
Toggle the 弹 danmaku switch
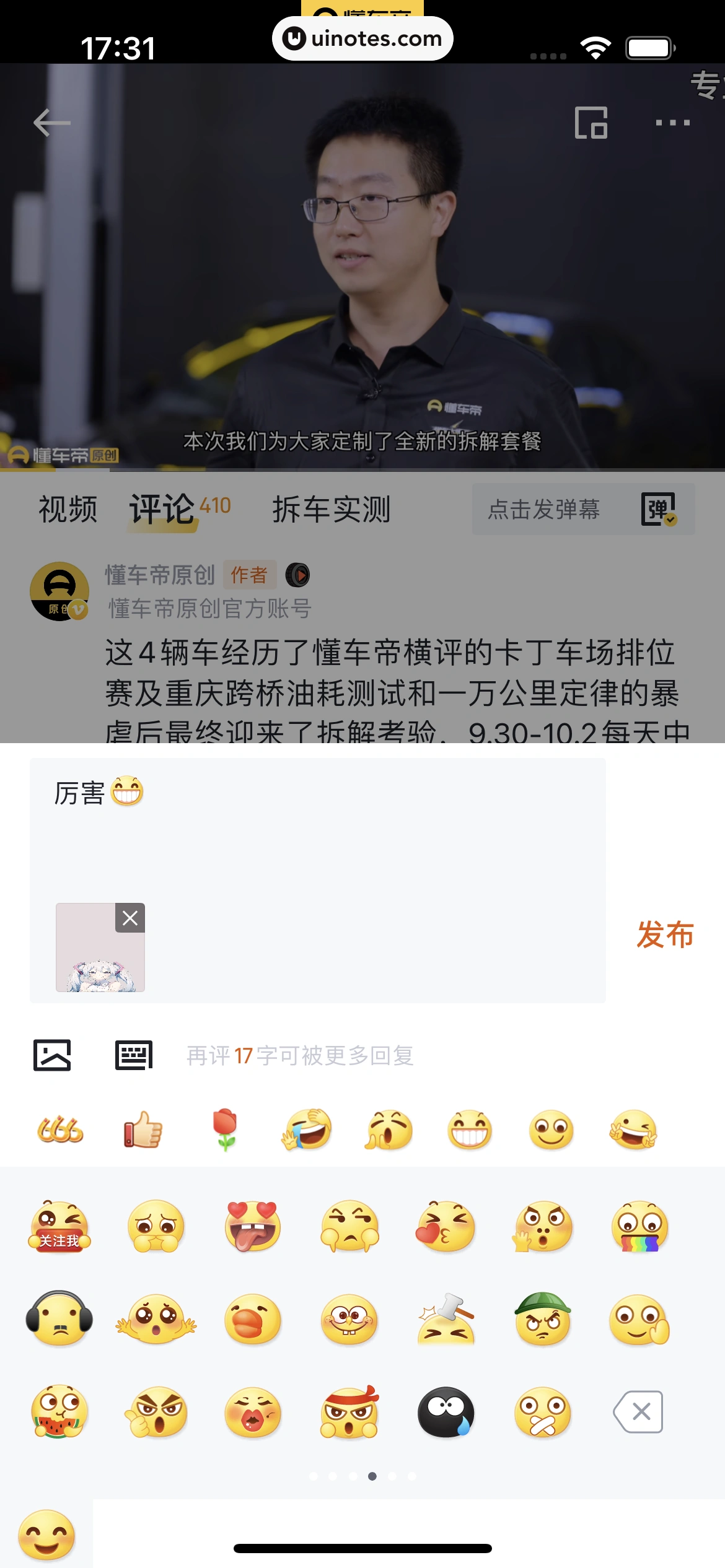658,510
